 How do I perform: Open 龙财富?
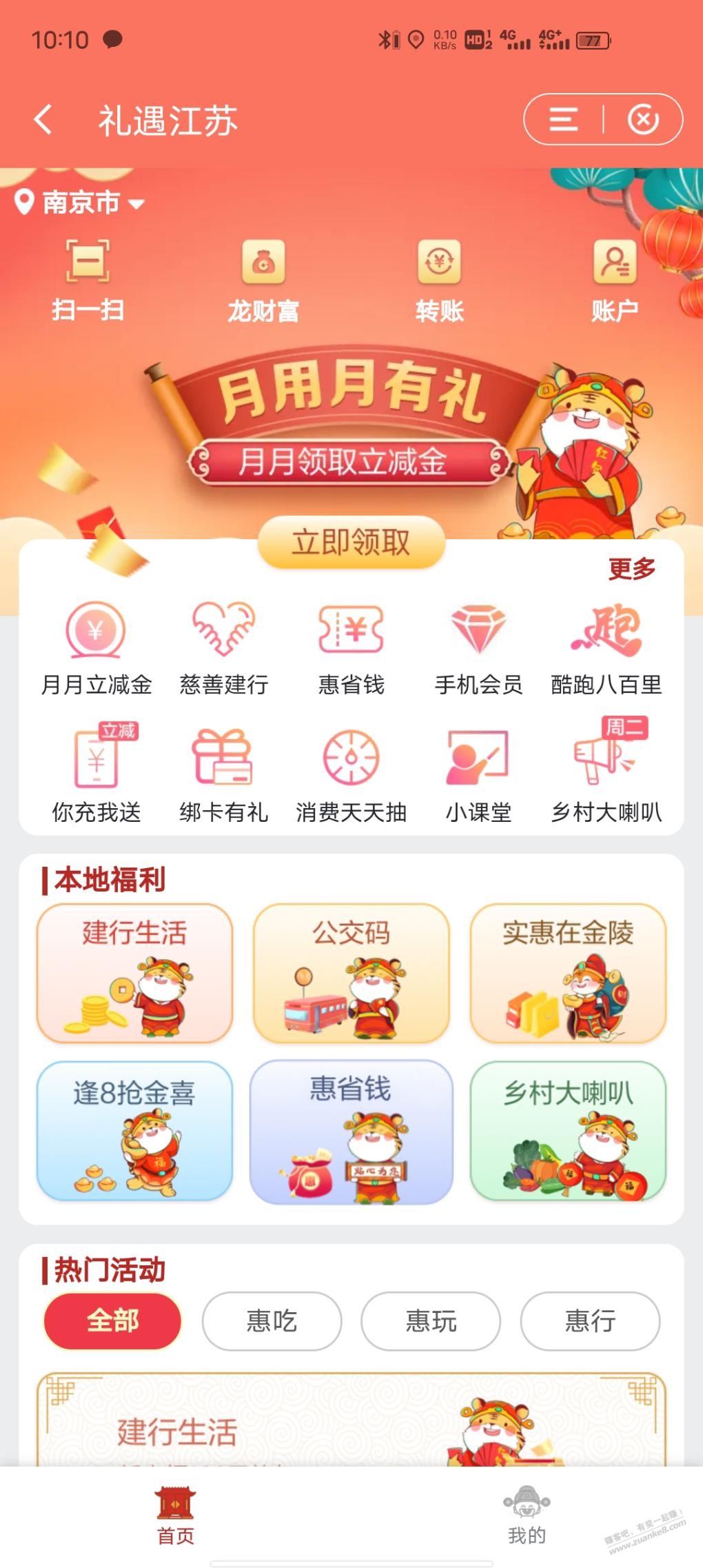pos(263,281)
